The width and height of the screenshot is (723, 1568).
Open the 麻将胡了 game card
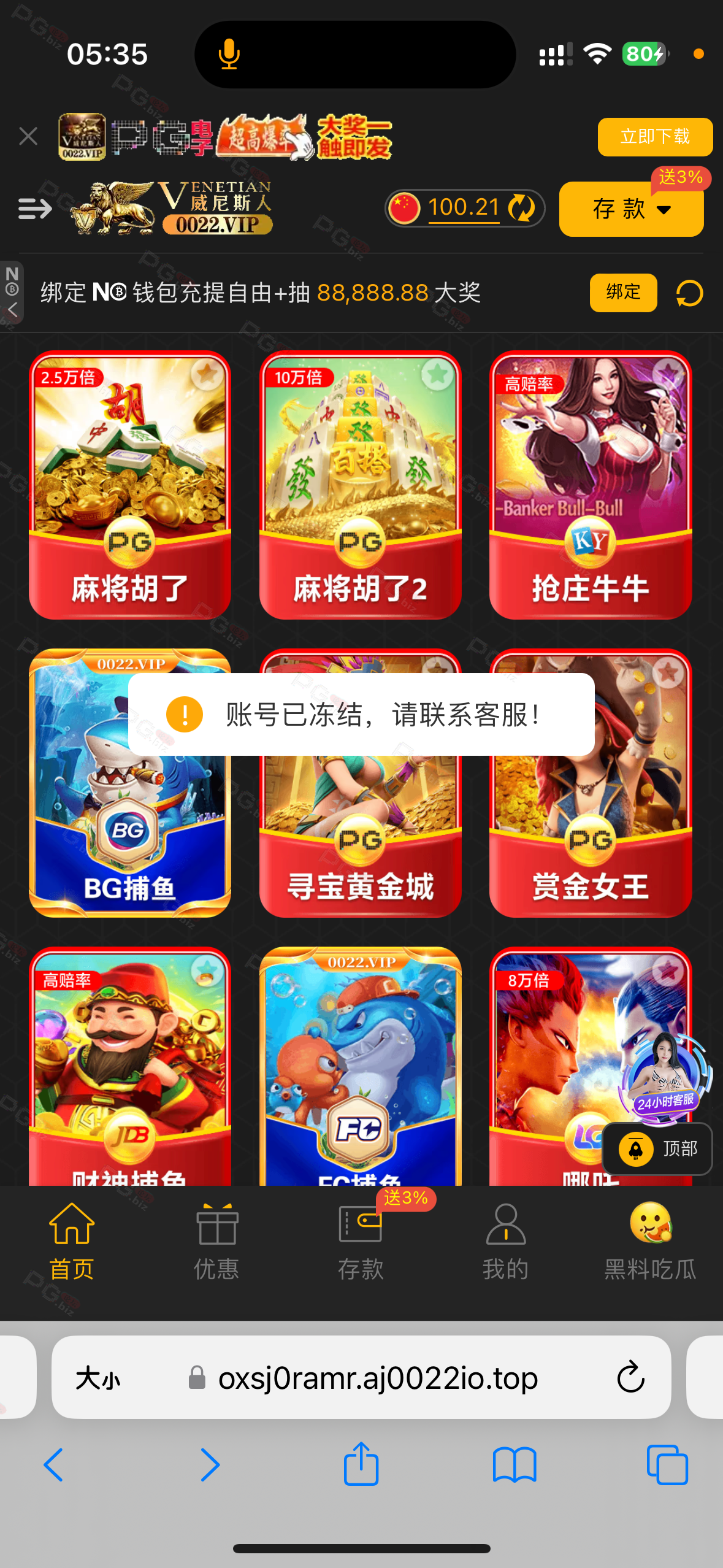130,485
